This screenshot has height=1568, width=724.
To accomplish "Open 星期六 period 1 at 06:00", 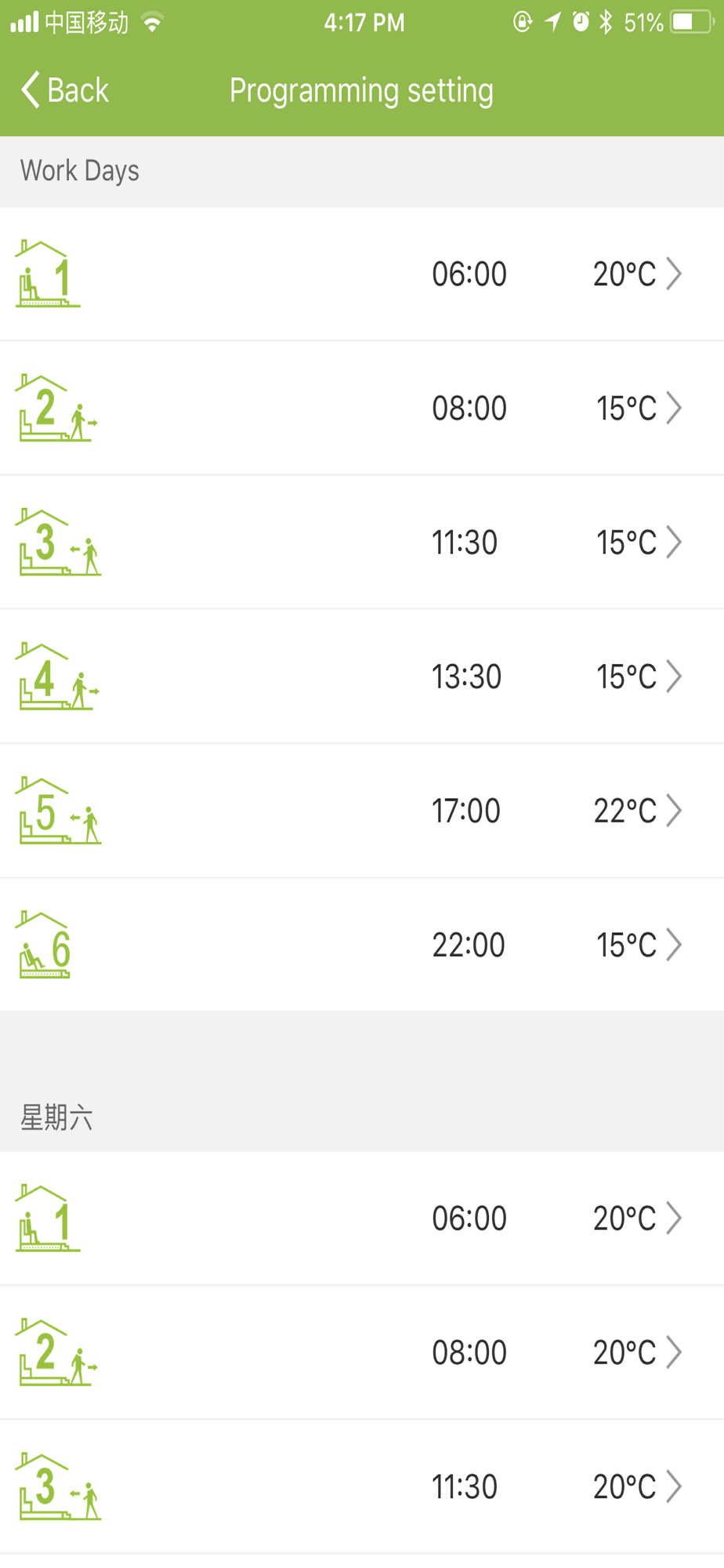I will 362,1218.
